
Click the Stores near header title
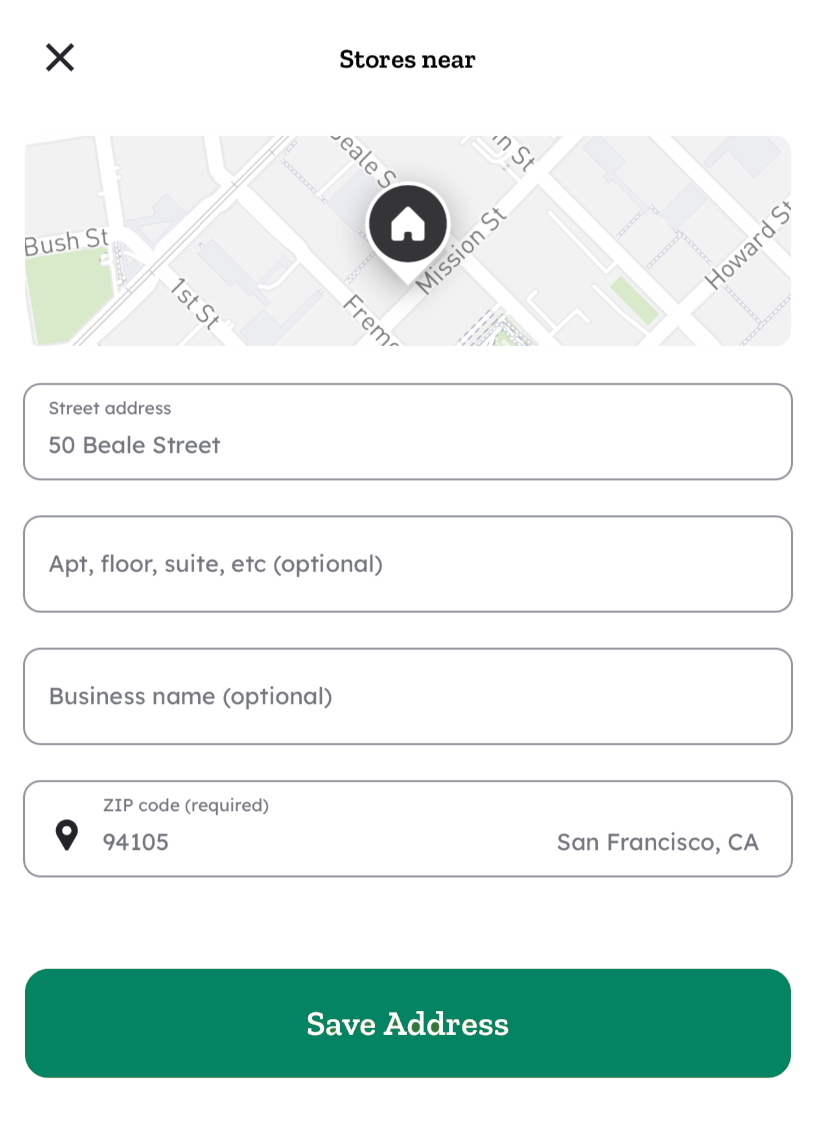point(407,59)
